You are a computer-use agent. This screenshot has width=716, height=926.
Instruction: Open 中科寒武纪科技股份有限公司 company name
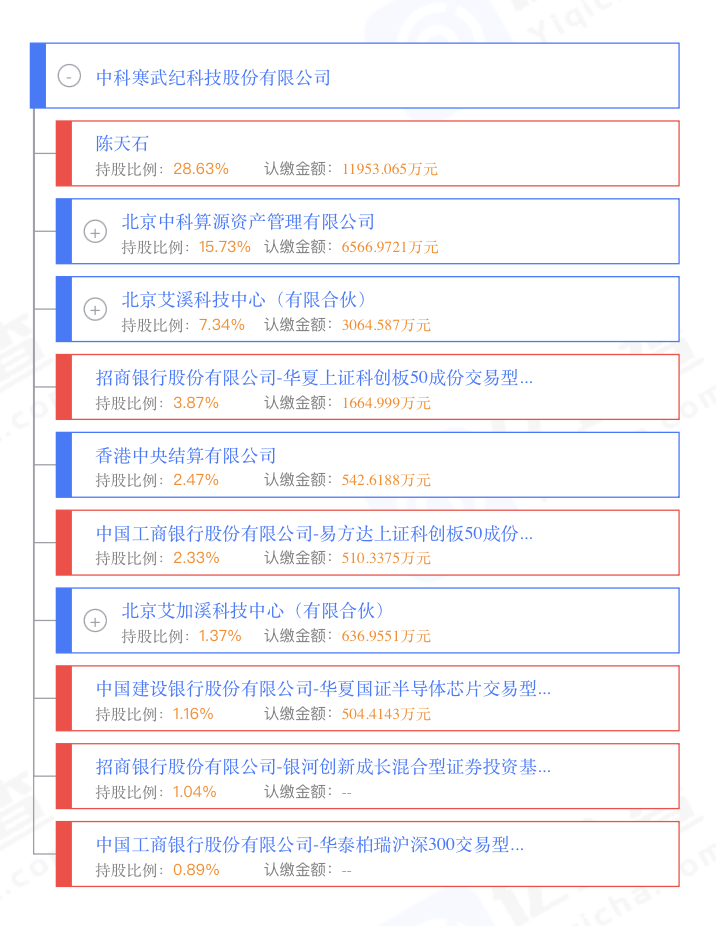pyautogui.click(x=213, y=77)
